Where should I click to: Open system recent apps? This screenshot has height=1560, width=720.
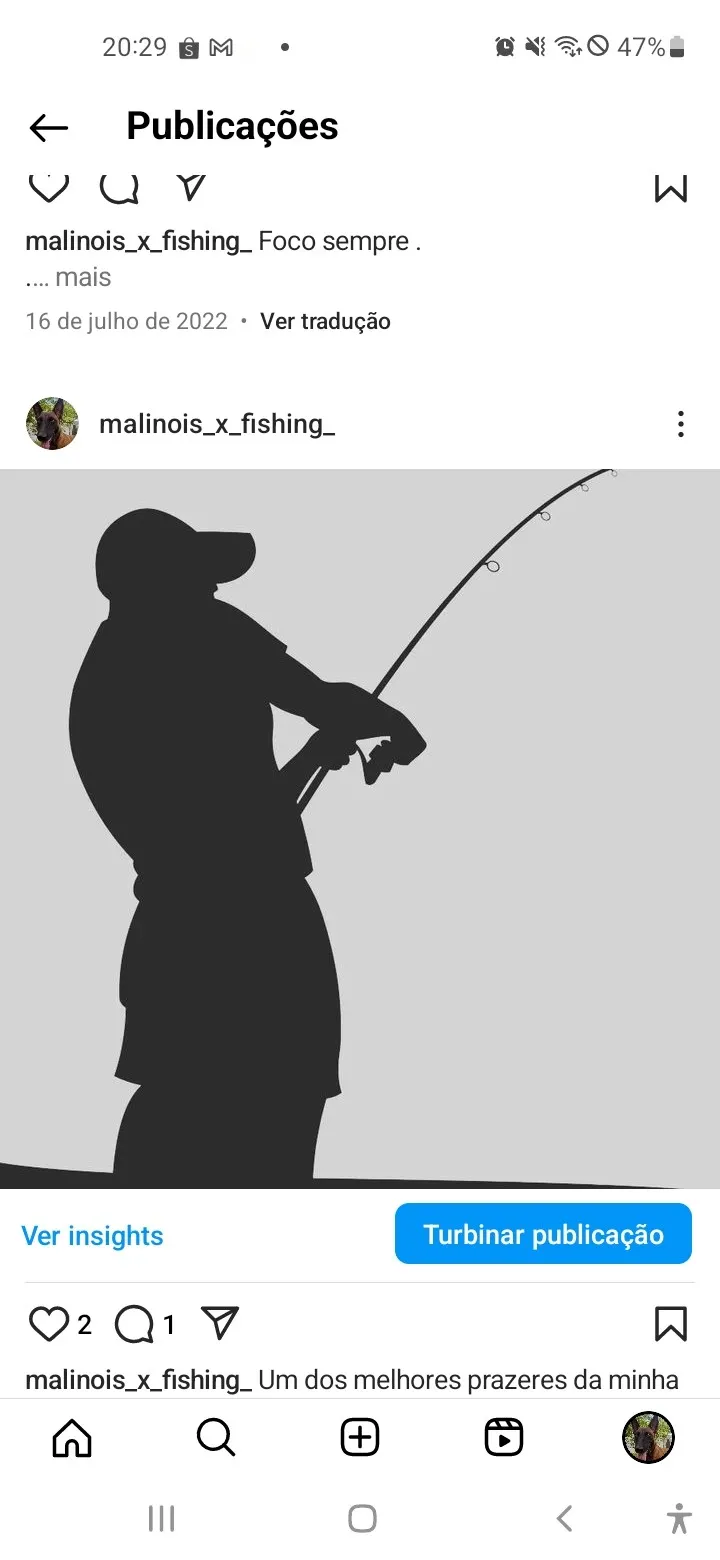[161, 1519]
